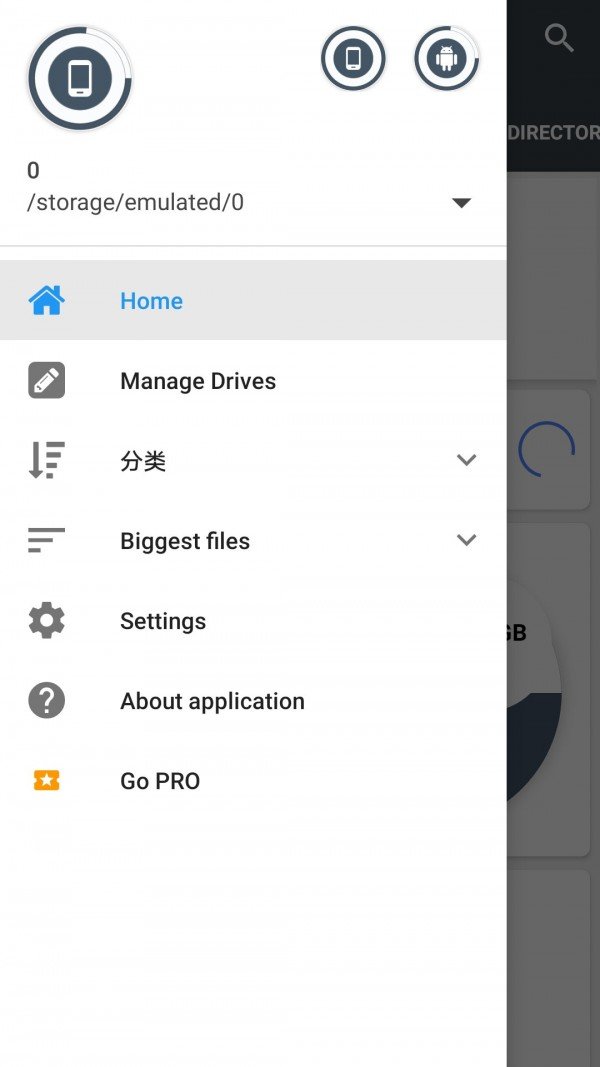The image size is (600, 1067).
Task: Expand the Biggest files section
Action: [465, 540]
